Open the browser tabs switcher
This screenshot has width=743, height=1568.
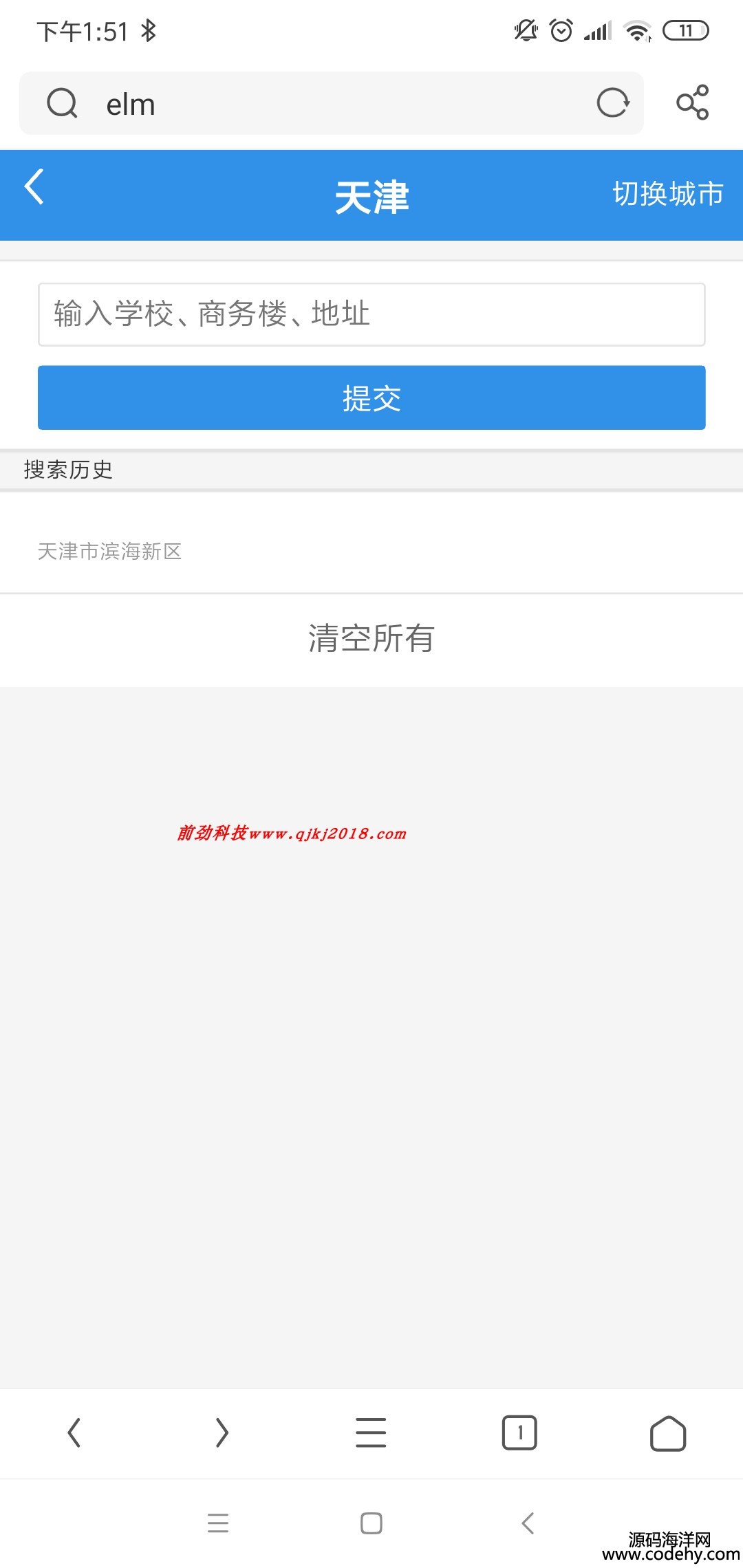click(519, 1433)
